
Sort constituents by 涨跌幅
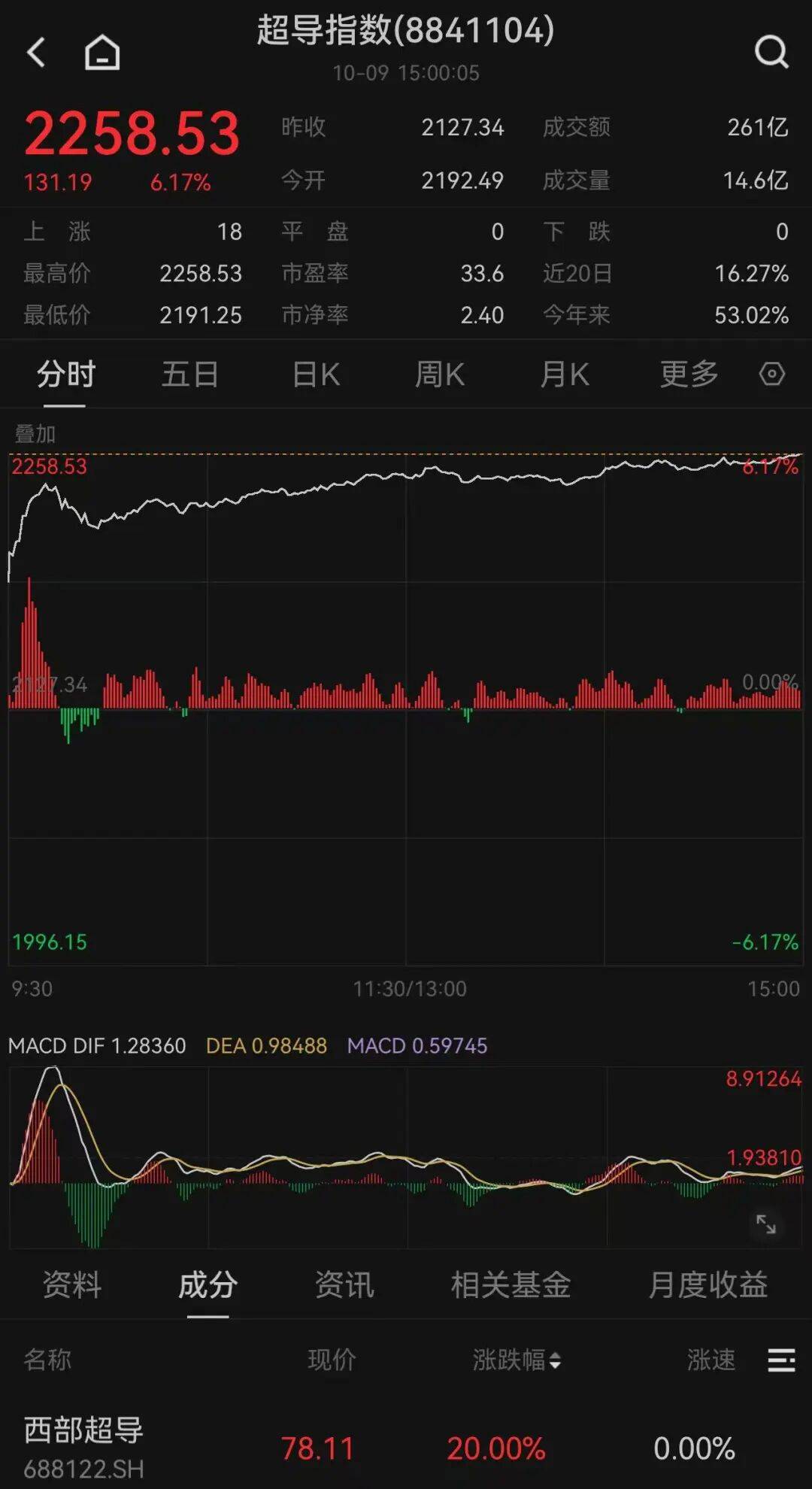point(517,1360)
